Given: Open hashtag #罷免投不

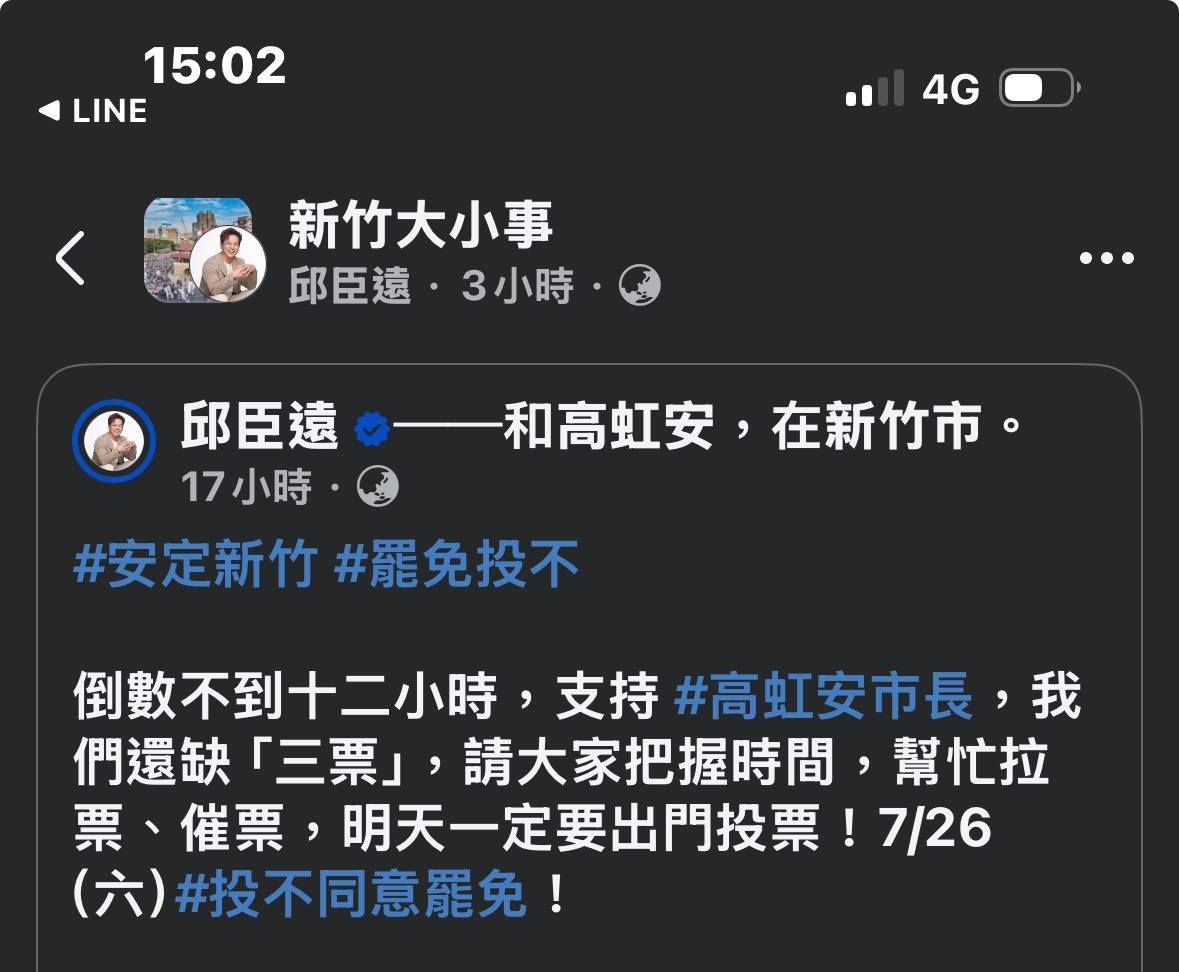Looking at the screenshot, I should click(456, 567).
